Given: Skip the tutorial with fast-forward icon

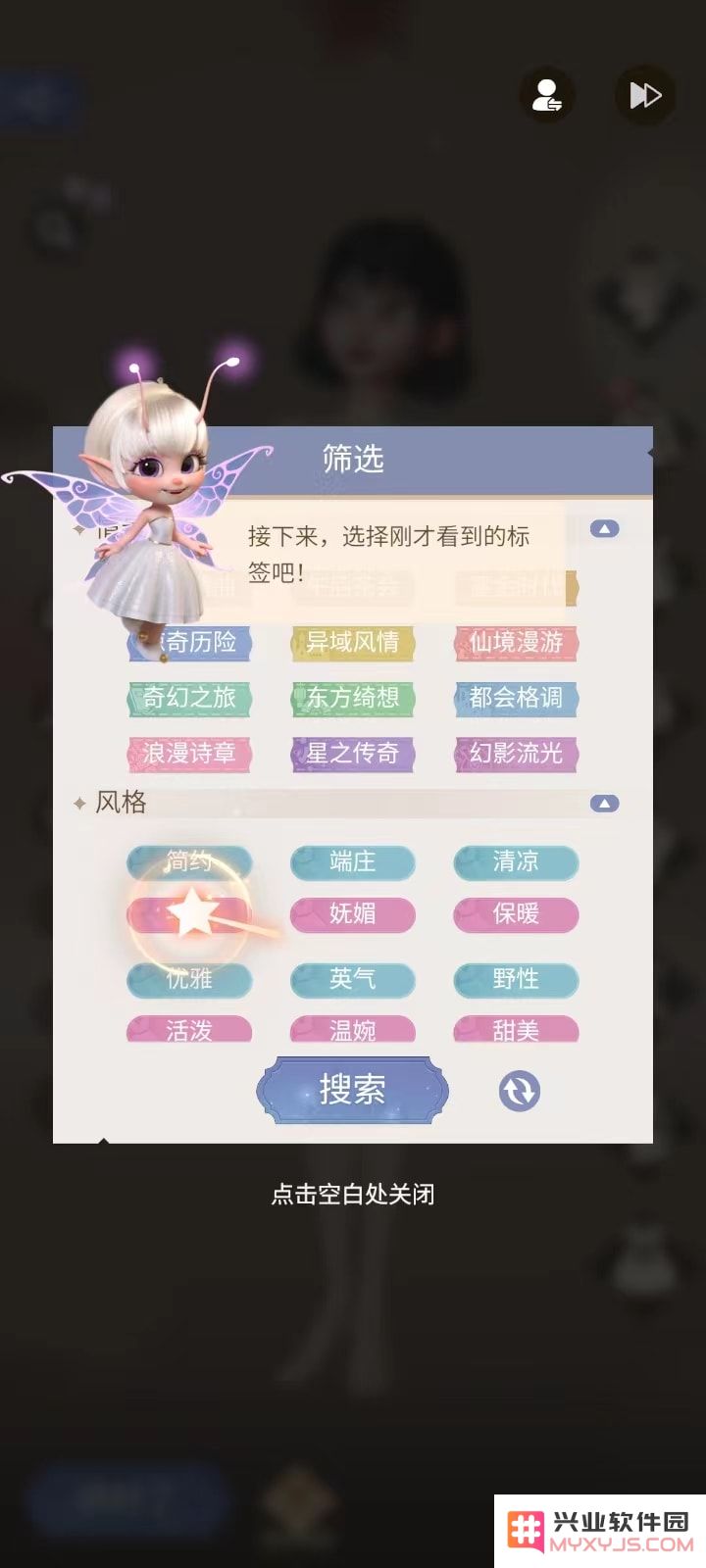Looking at the screenshot, I should [645, 95].
